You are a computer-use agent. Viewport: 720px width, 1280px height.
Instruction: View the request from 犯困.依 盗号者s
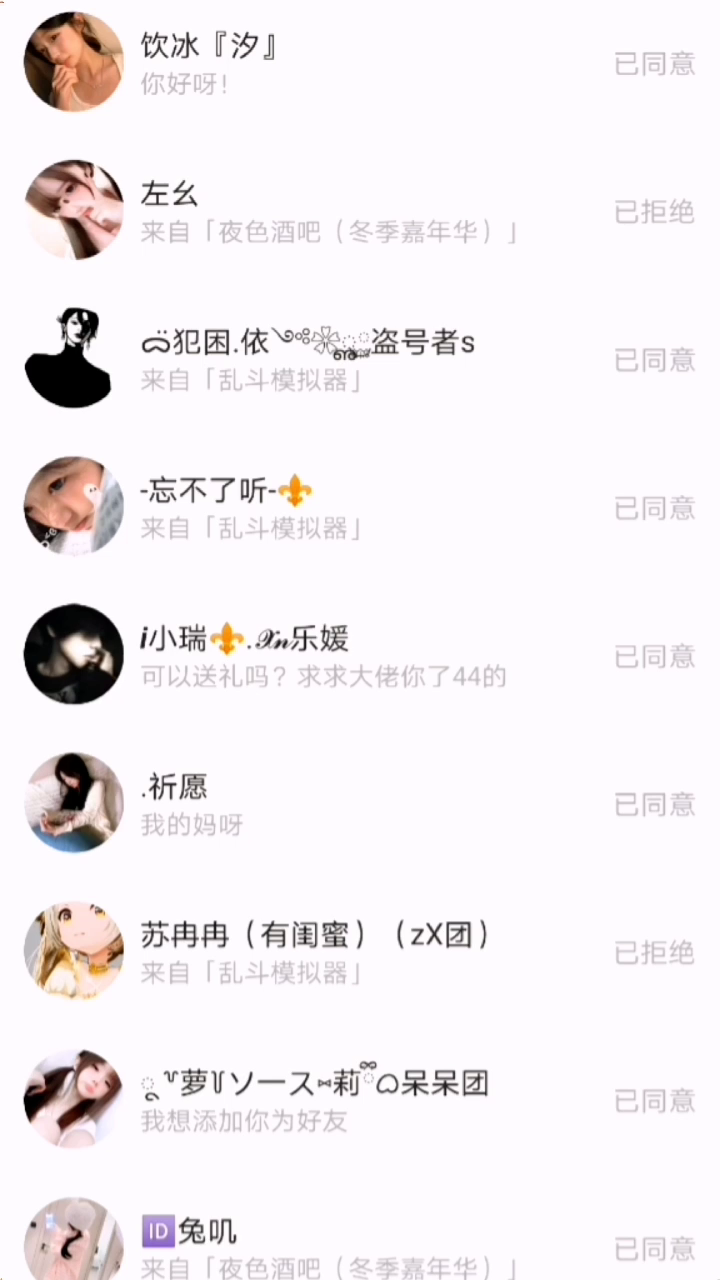click(360, 358)
